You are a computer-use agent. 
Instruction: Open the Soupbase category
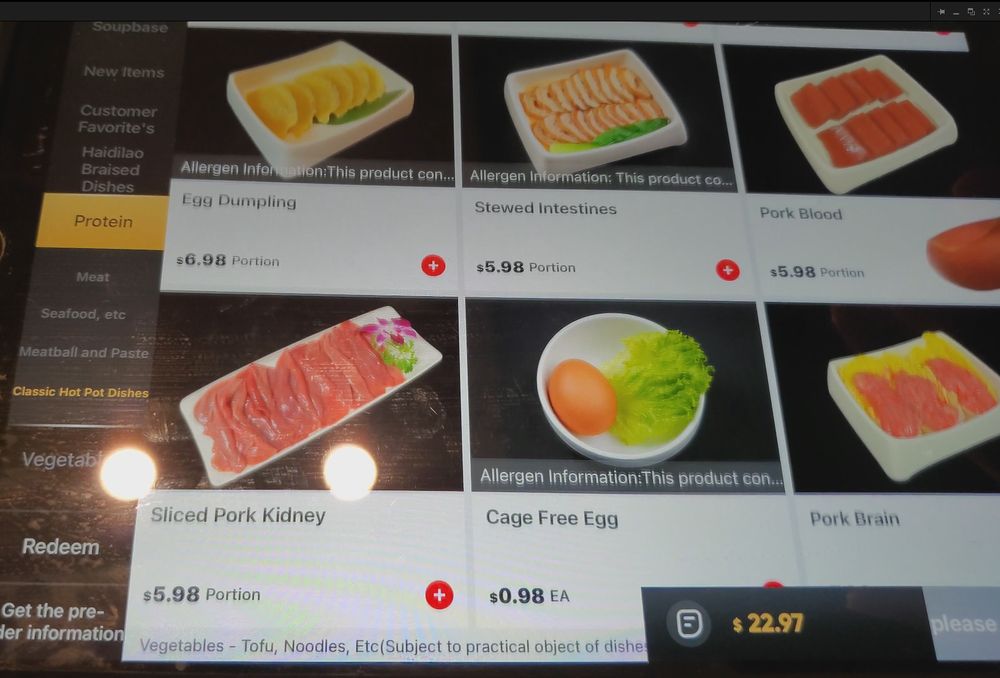[x=129, y=27]
